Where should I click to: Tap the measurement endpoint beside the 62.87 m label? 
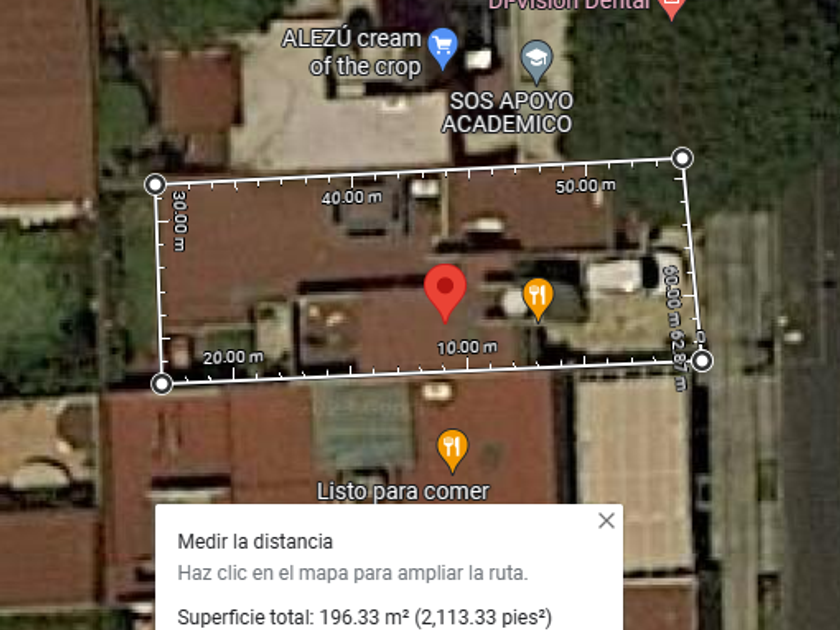(x=702, y=360)
